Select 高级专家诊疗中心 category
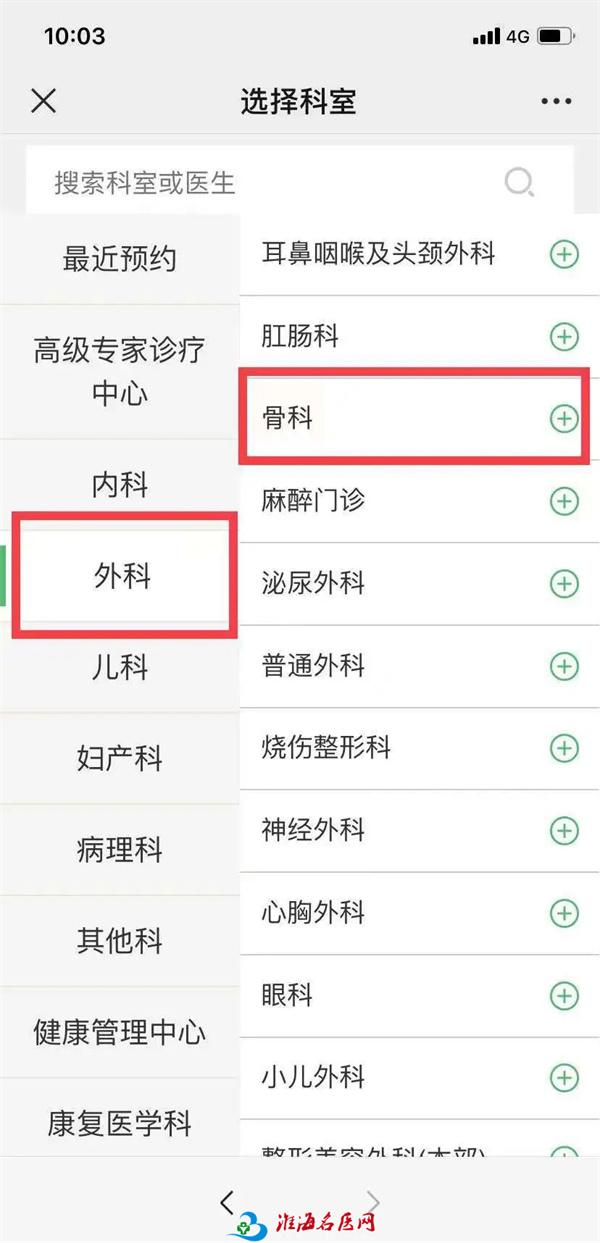This screenshot has width=600, height=1243. (x=120, y=371)
